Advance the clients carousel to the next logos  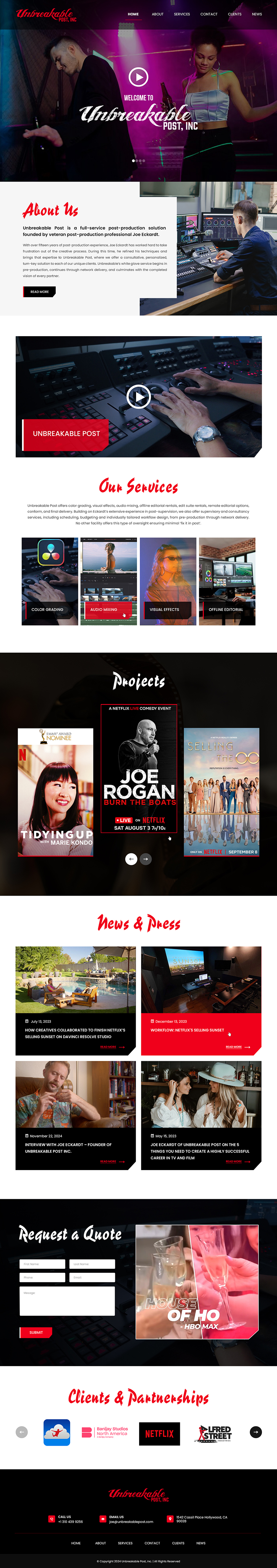tap(256, 1432)
